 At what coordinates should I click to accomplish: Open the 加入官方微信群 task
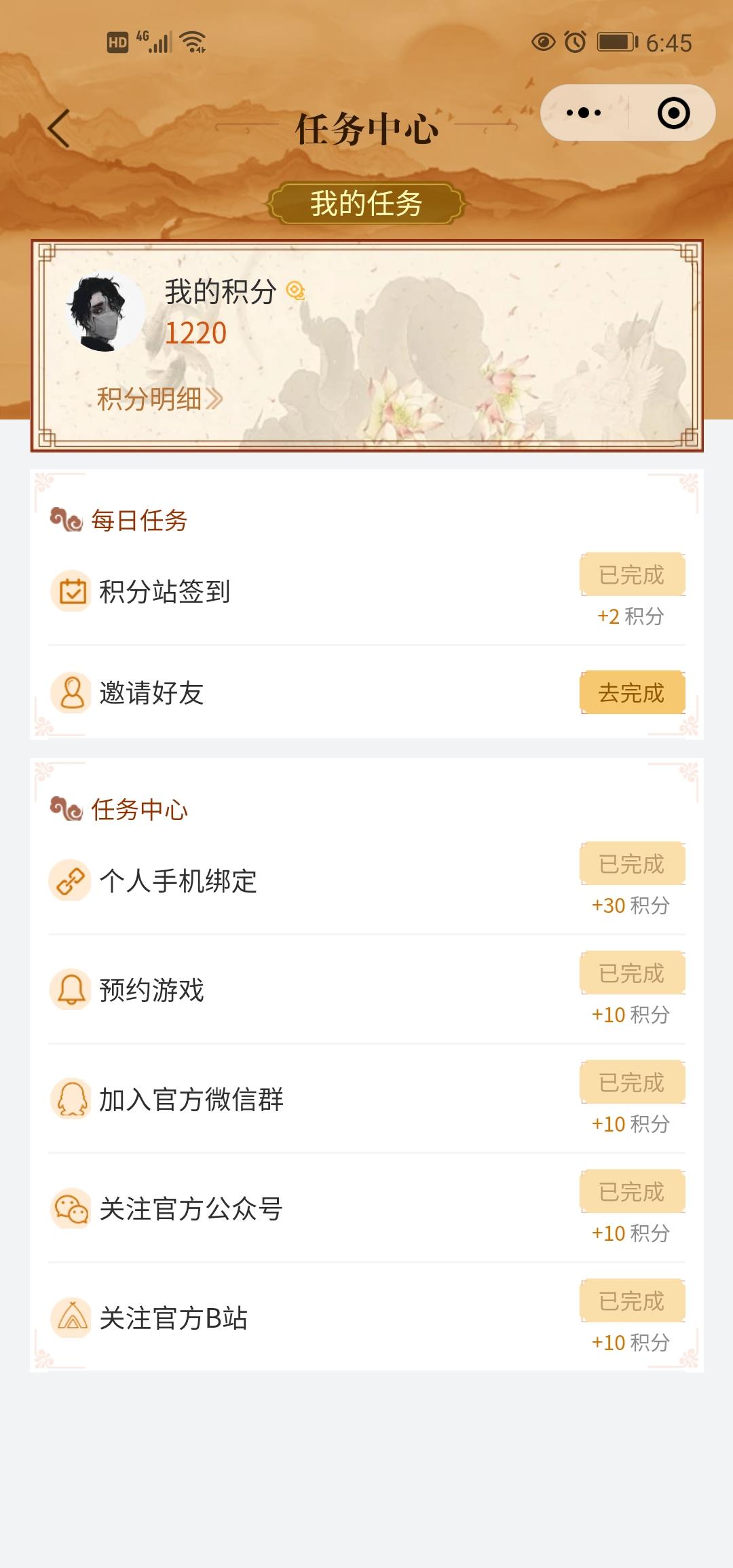click(x=191, y=1100)
